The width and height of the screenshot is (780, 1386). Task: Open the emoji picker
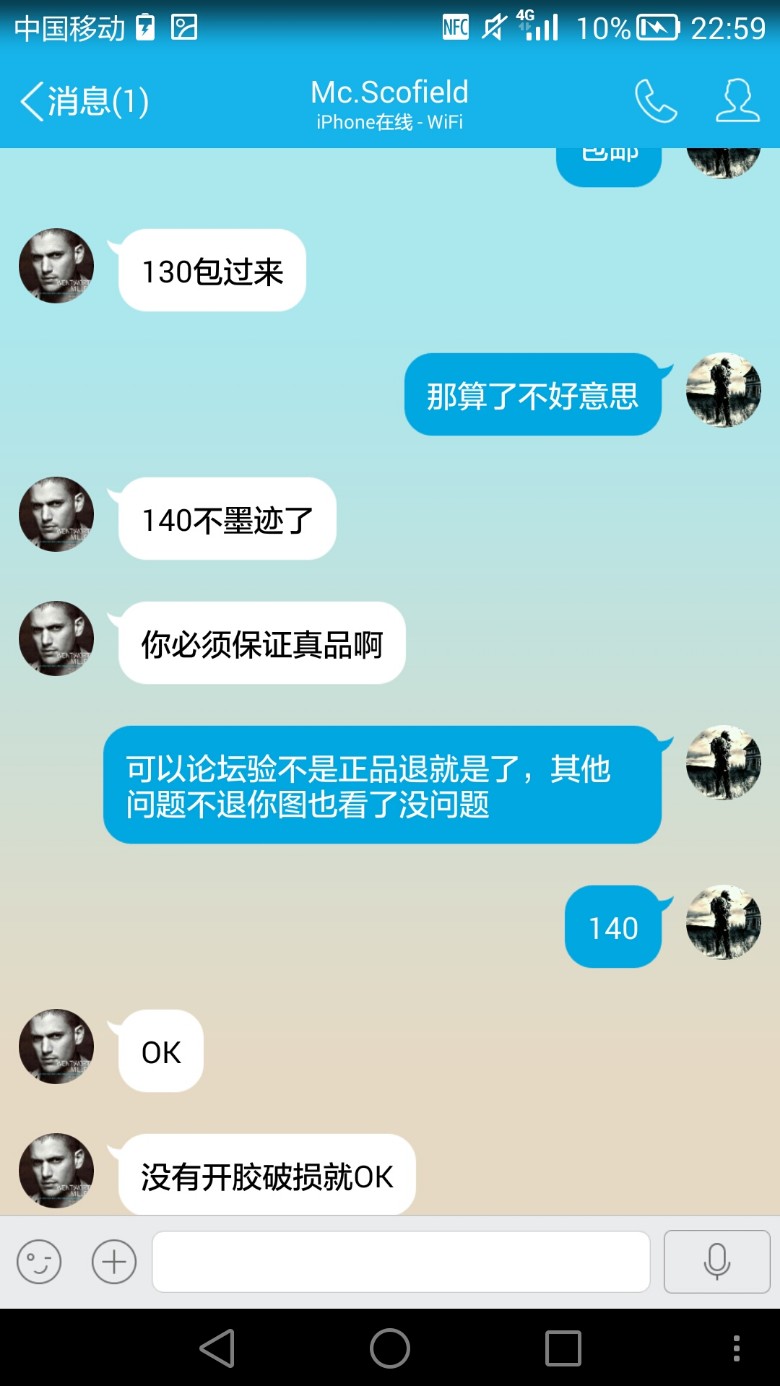click(39, 1262)
